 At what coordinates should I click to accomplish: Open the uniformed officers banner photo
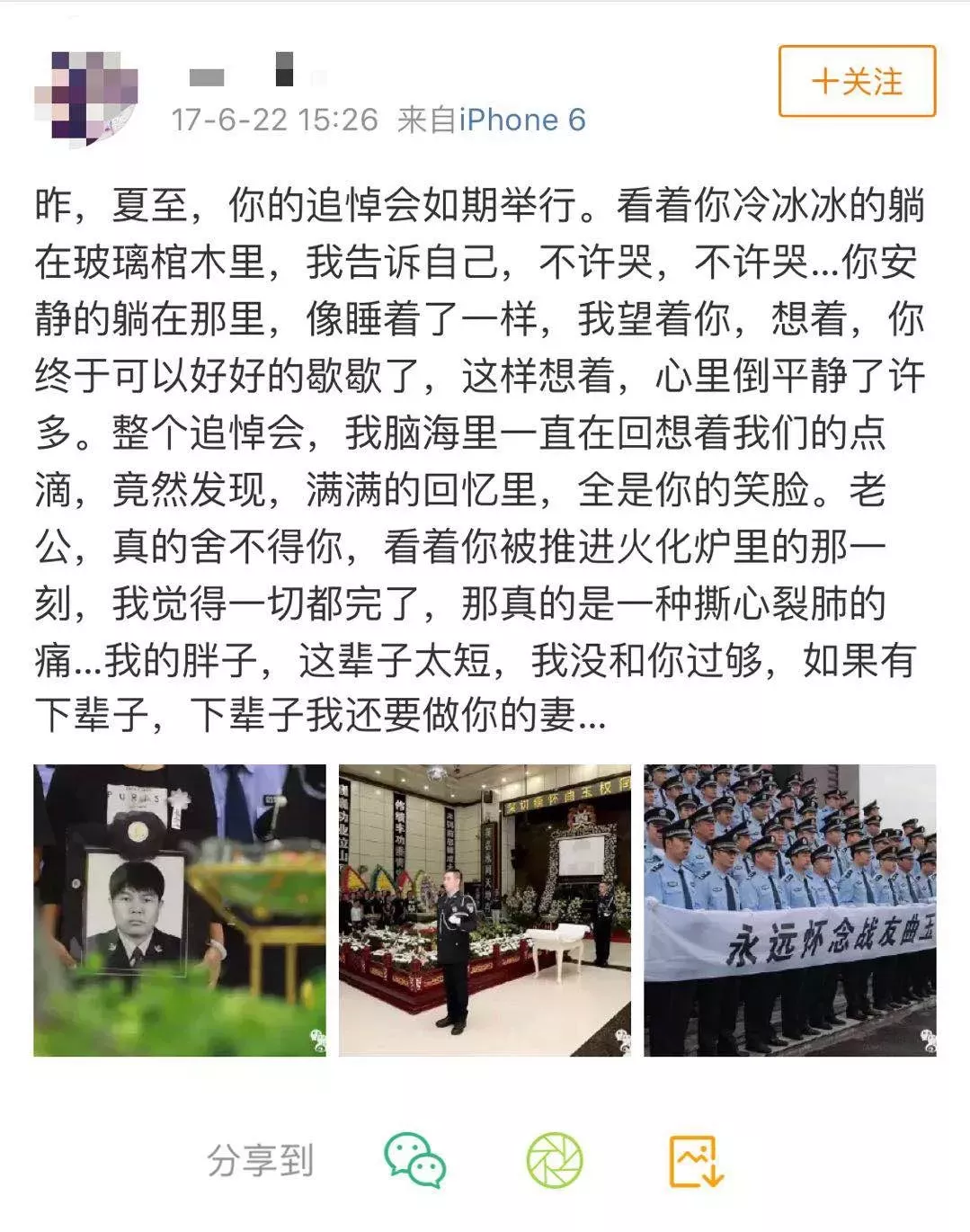(789, 909)
